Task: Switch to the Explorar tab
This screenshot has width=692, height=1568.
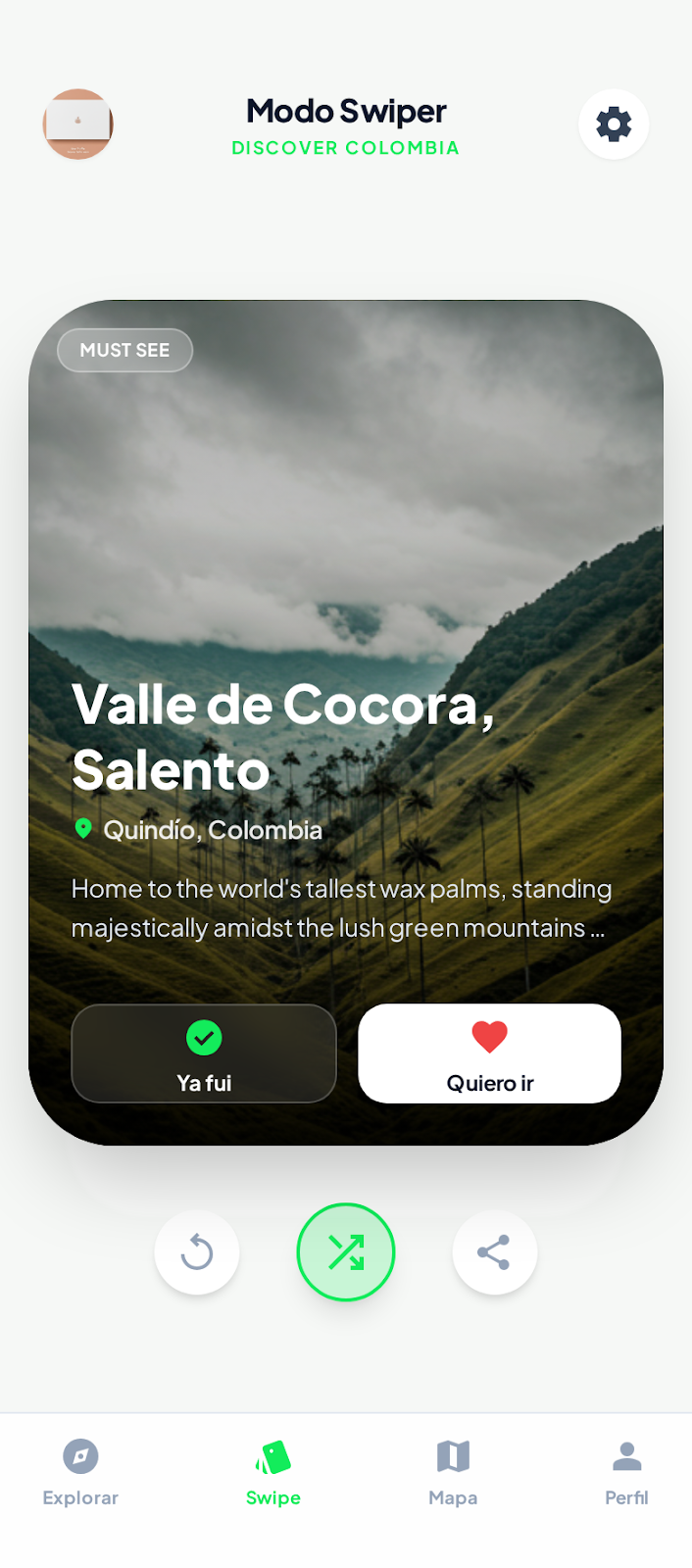Action: pyautogui.click(x=80, y=1472)
